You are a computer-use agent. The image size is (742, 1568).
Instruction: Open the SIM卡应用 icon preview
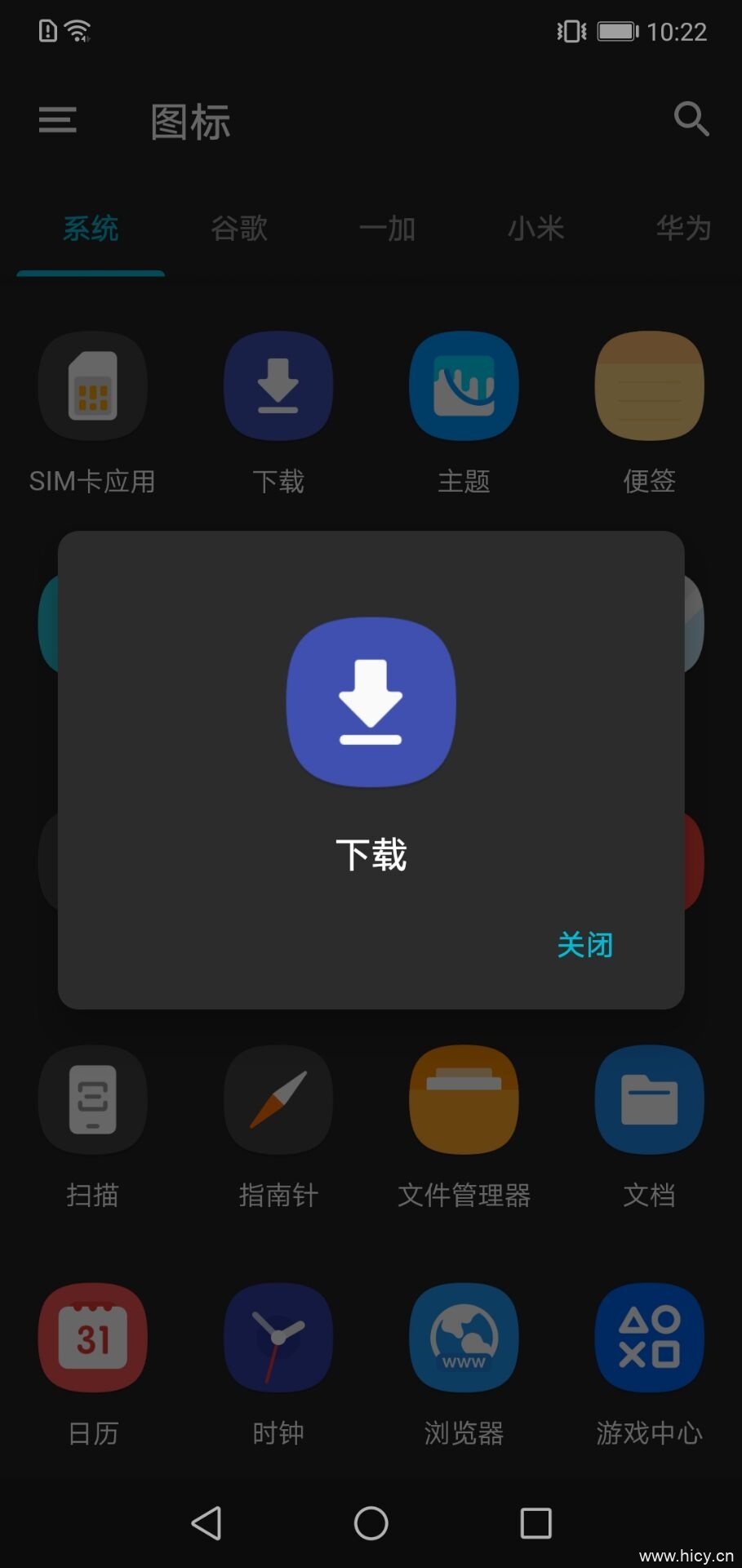coord(92,386)
